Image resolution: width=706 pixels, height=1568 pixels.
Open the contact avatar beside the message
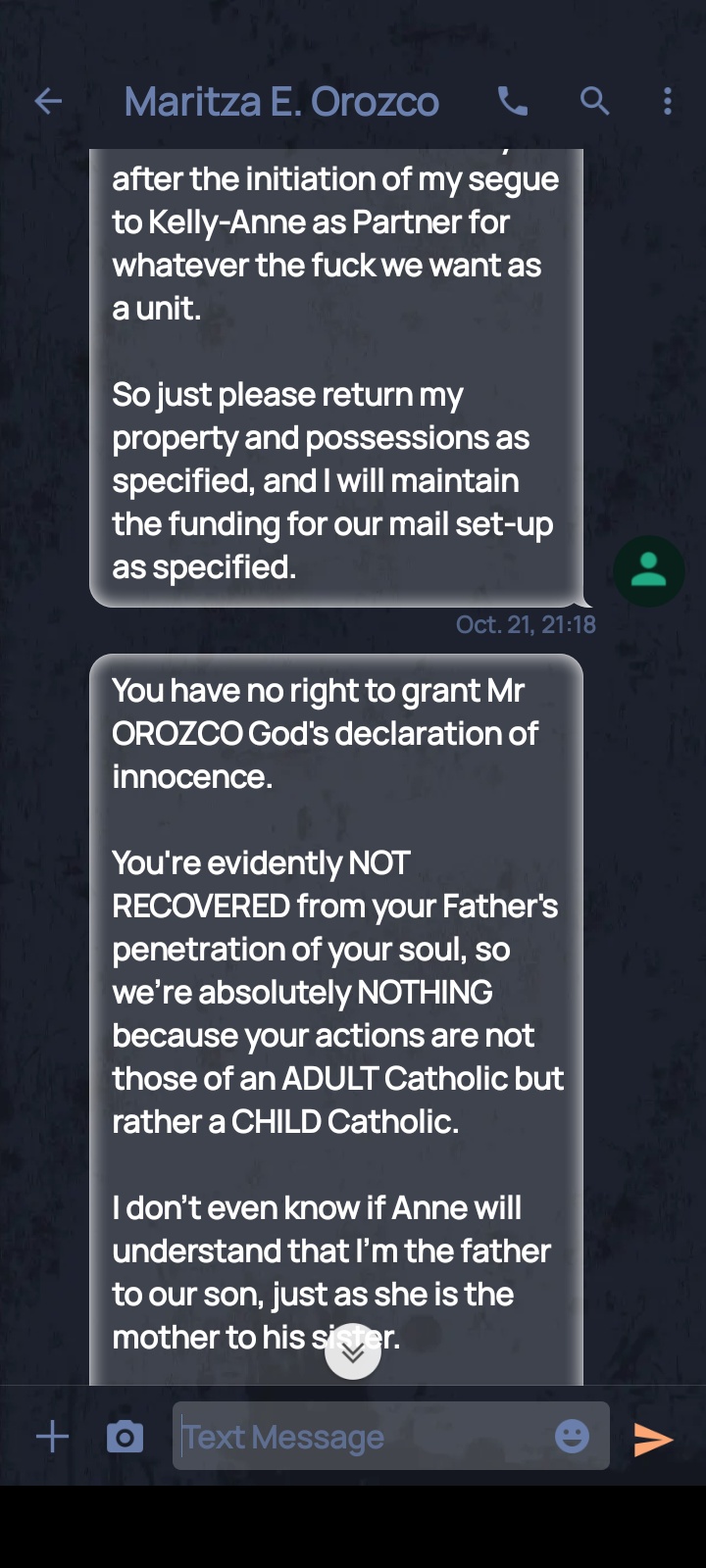648,570
